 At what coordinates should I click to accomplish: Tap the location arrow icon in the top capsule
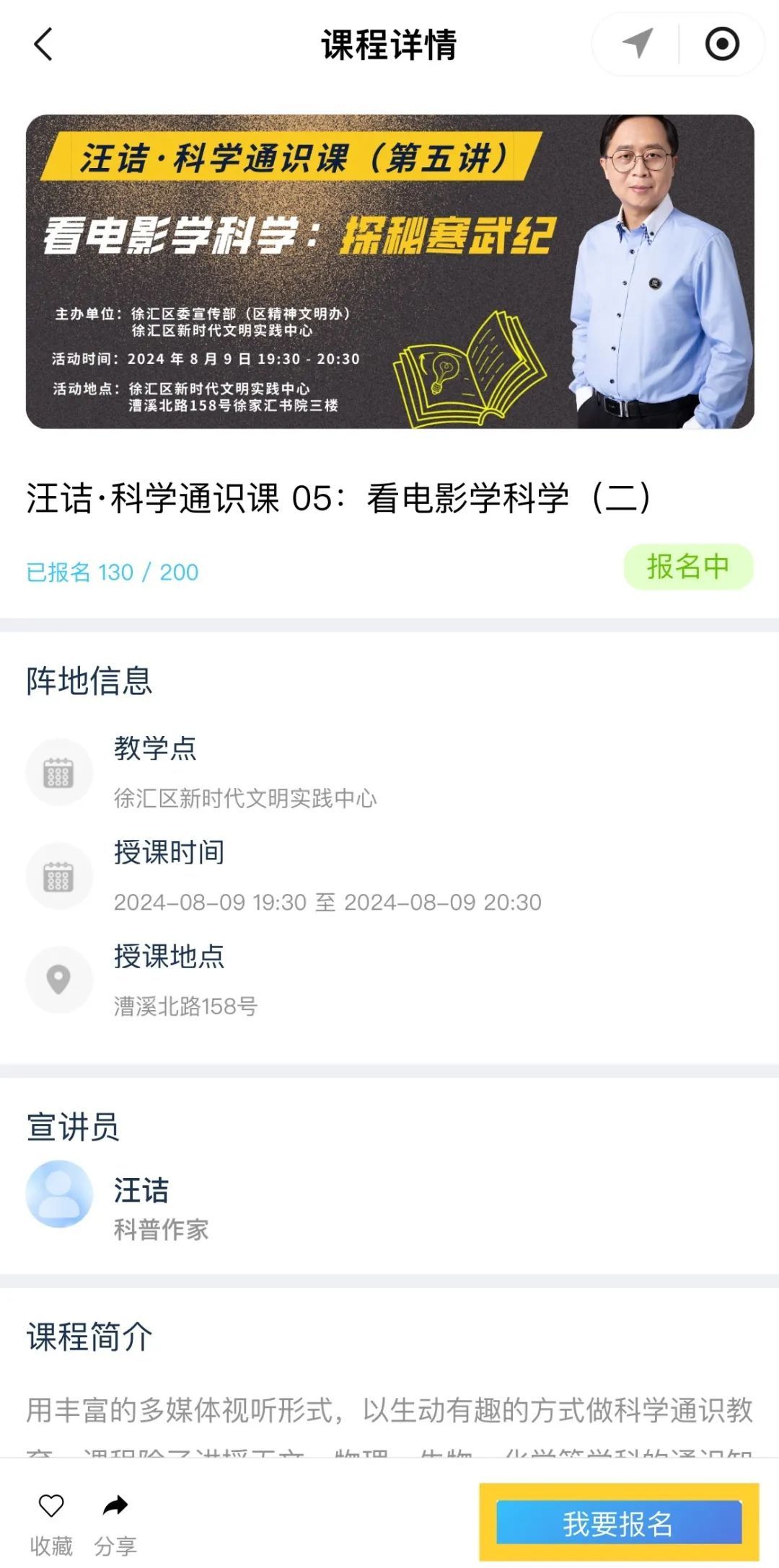[x=638, y=44]
